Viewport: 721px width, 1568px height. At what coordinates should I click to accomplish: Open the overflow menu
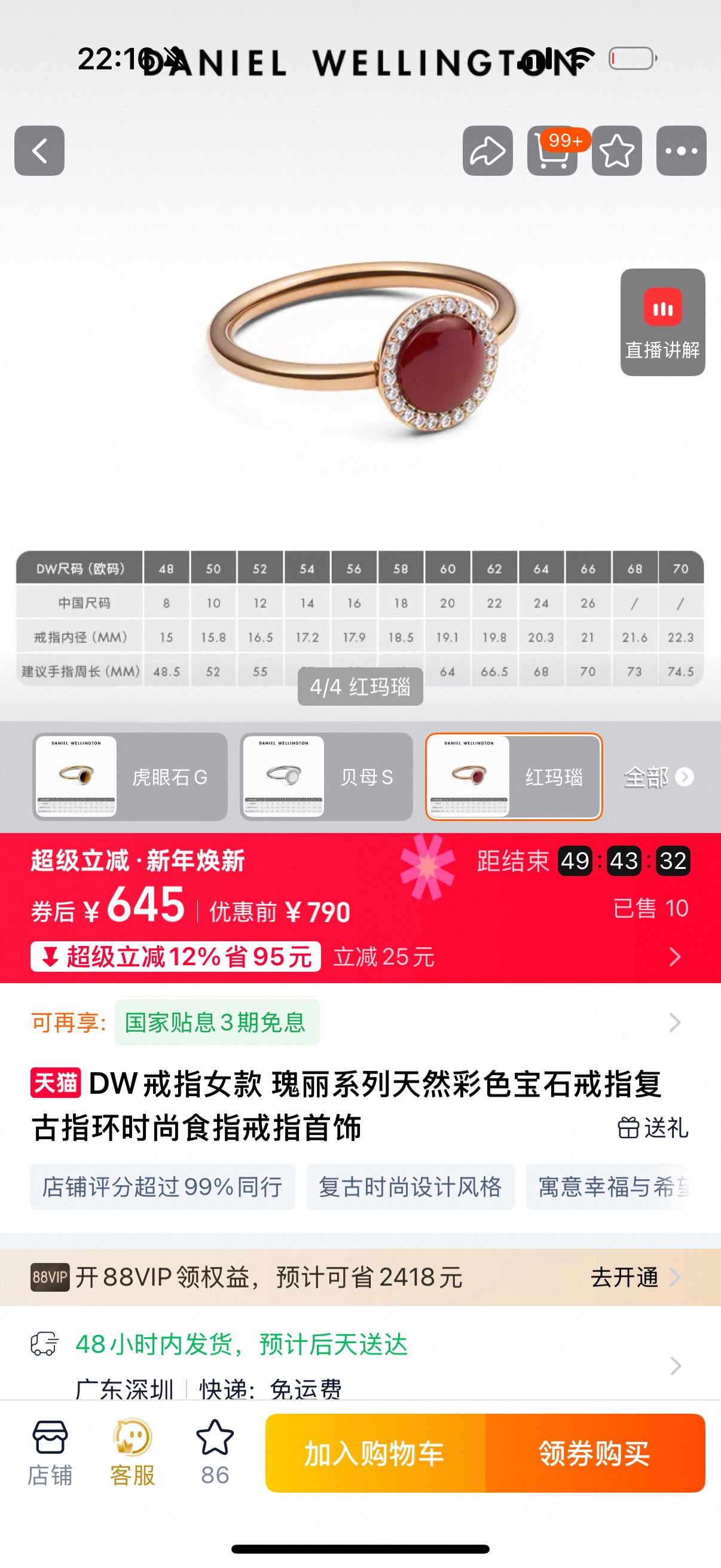click(681, 151)
